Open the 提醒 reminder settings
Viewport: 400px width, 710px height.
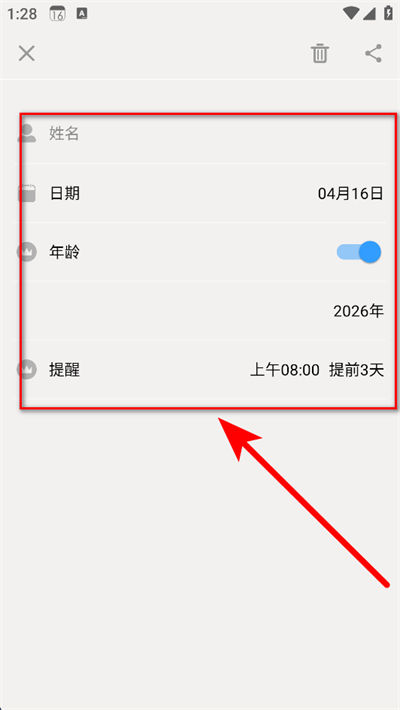[201, 370]
